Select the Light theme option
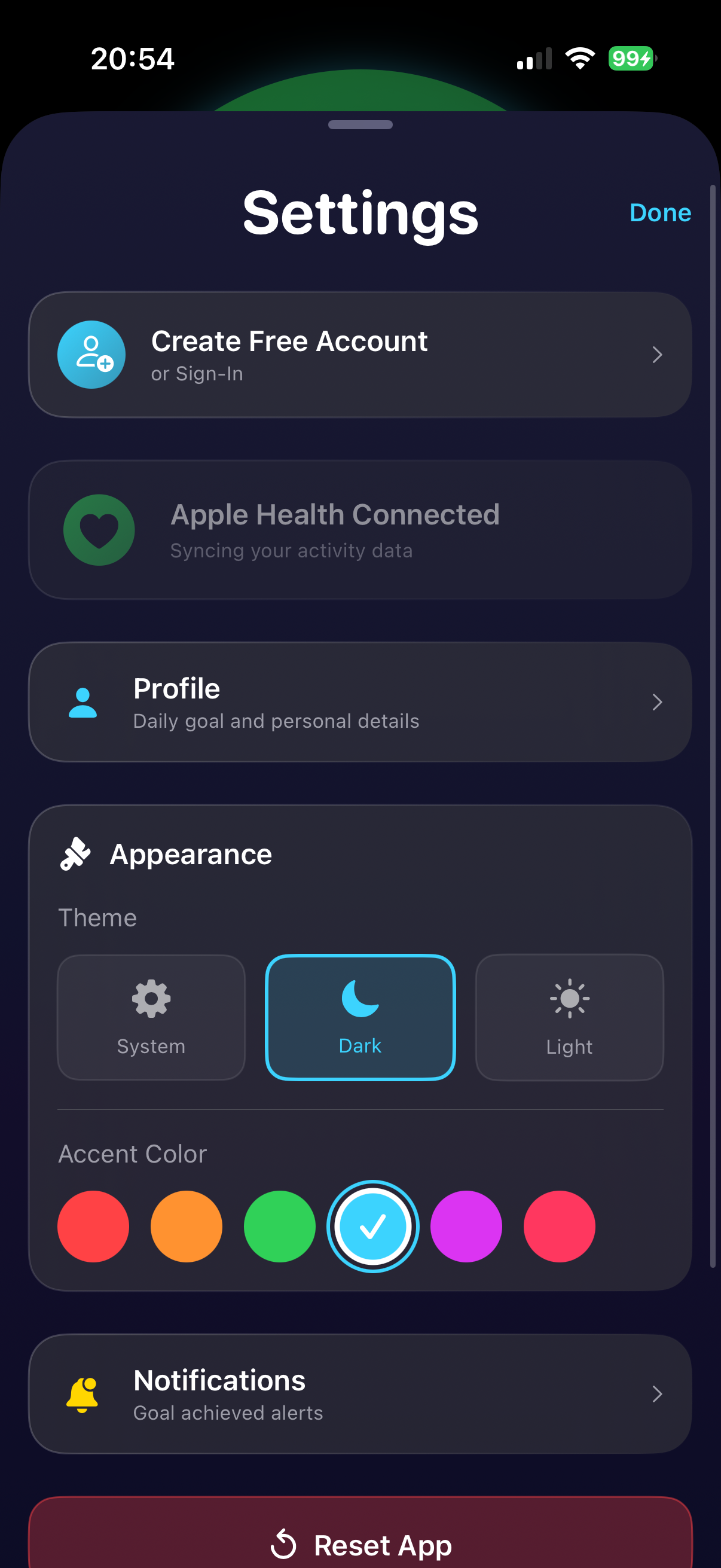 pos(570,1017)
